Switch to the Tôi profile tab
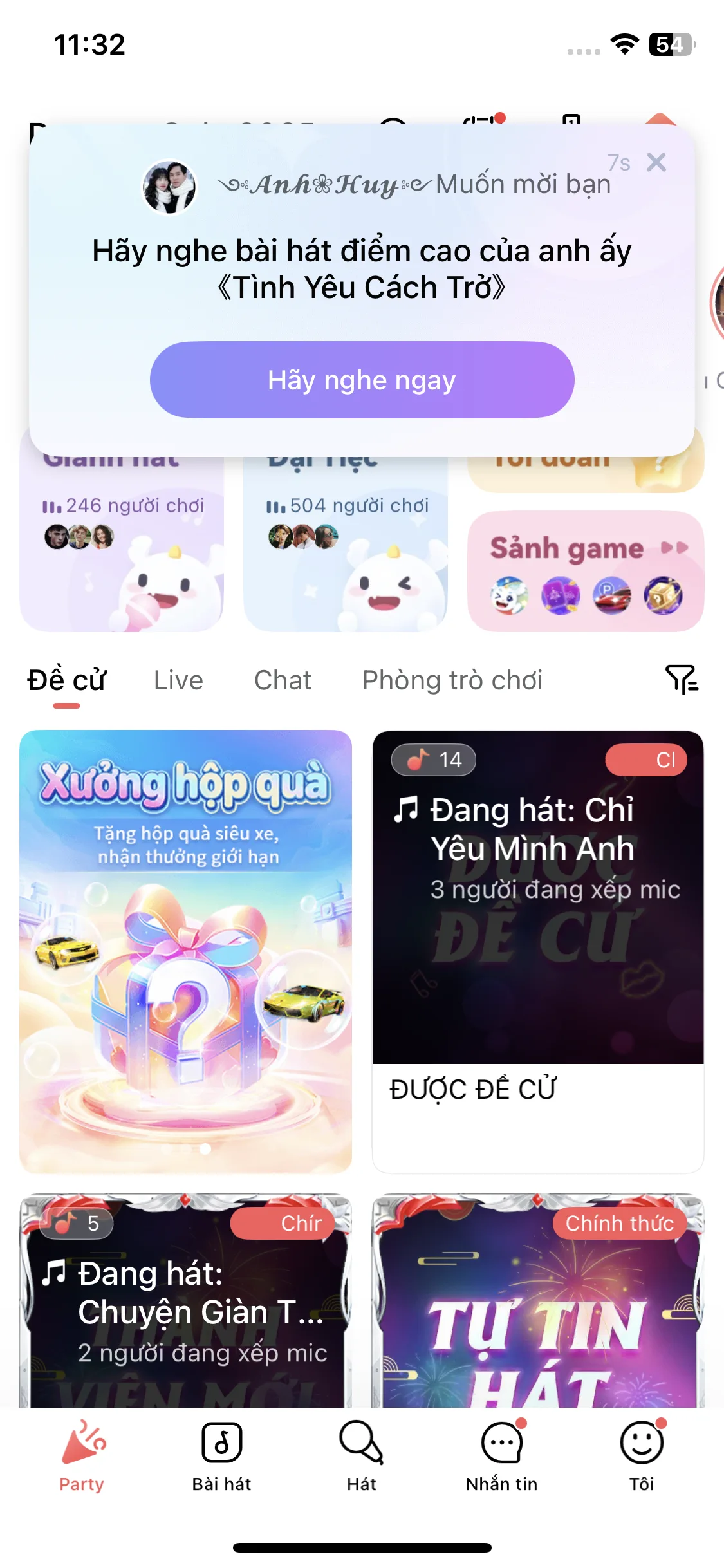 [x=641, y=1456]
